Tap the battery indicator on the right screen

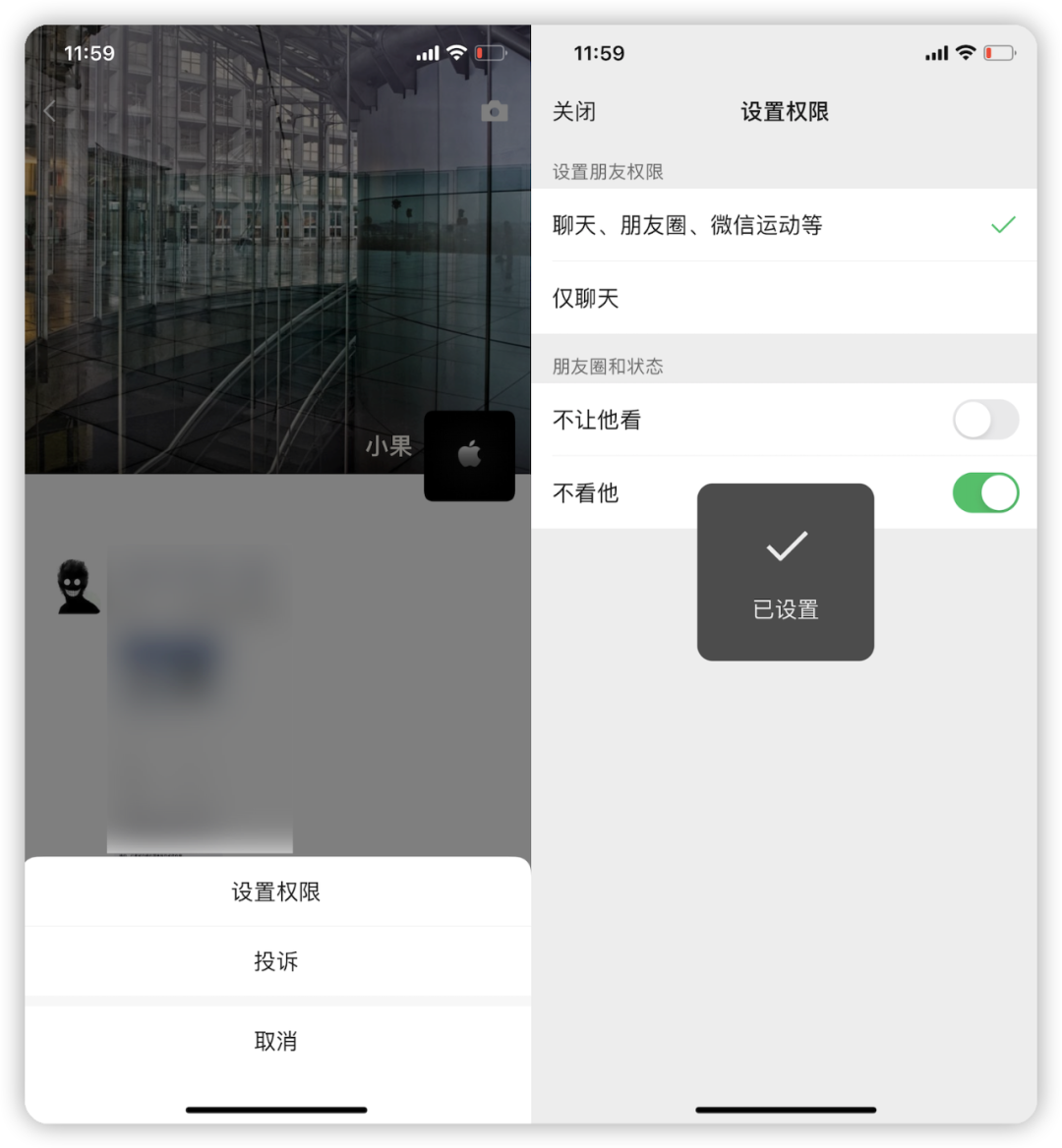point(999,54)
